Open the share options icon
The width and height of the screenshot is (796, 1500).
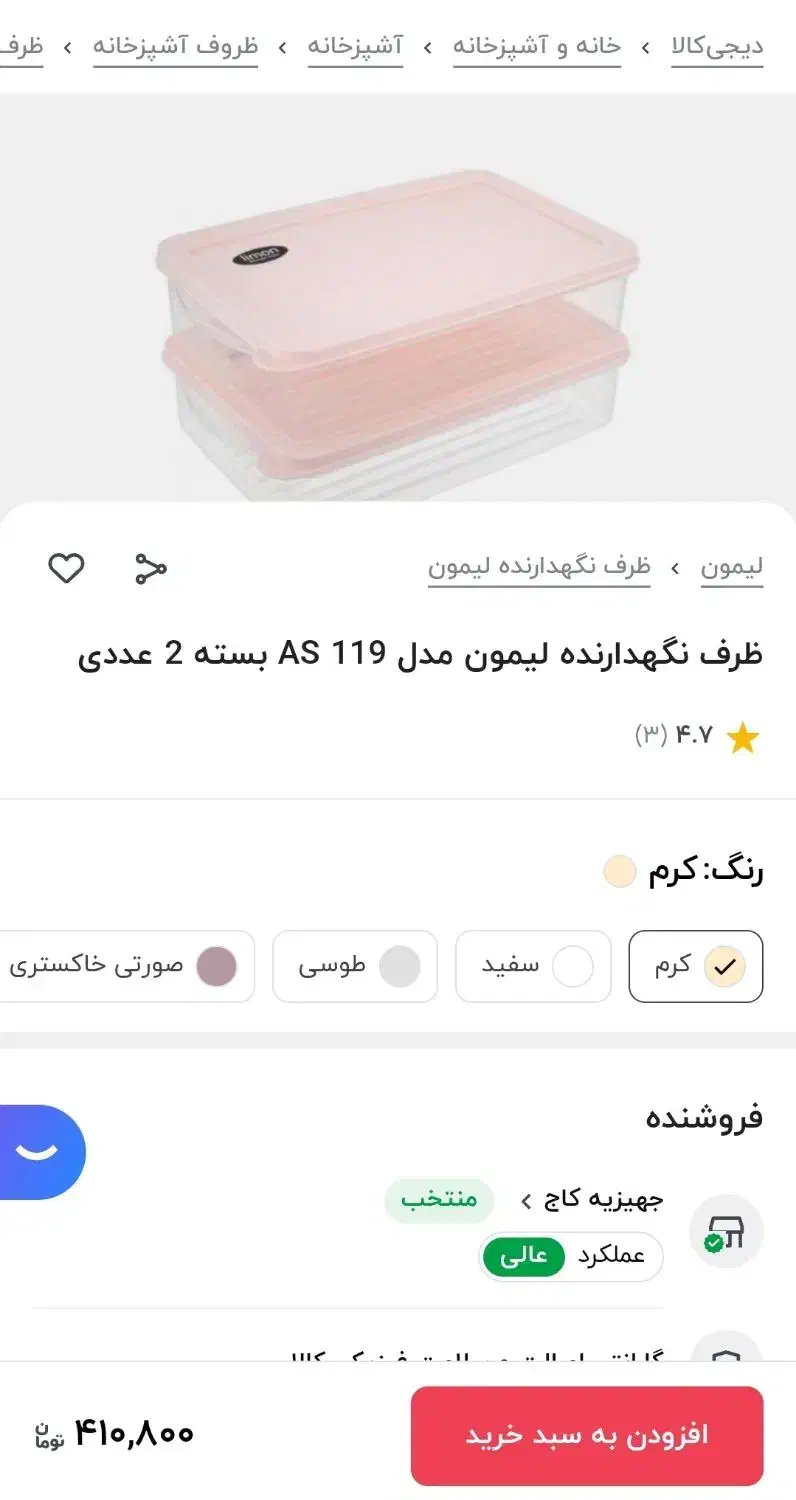point(150,567)
